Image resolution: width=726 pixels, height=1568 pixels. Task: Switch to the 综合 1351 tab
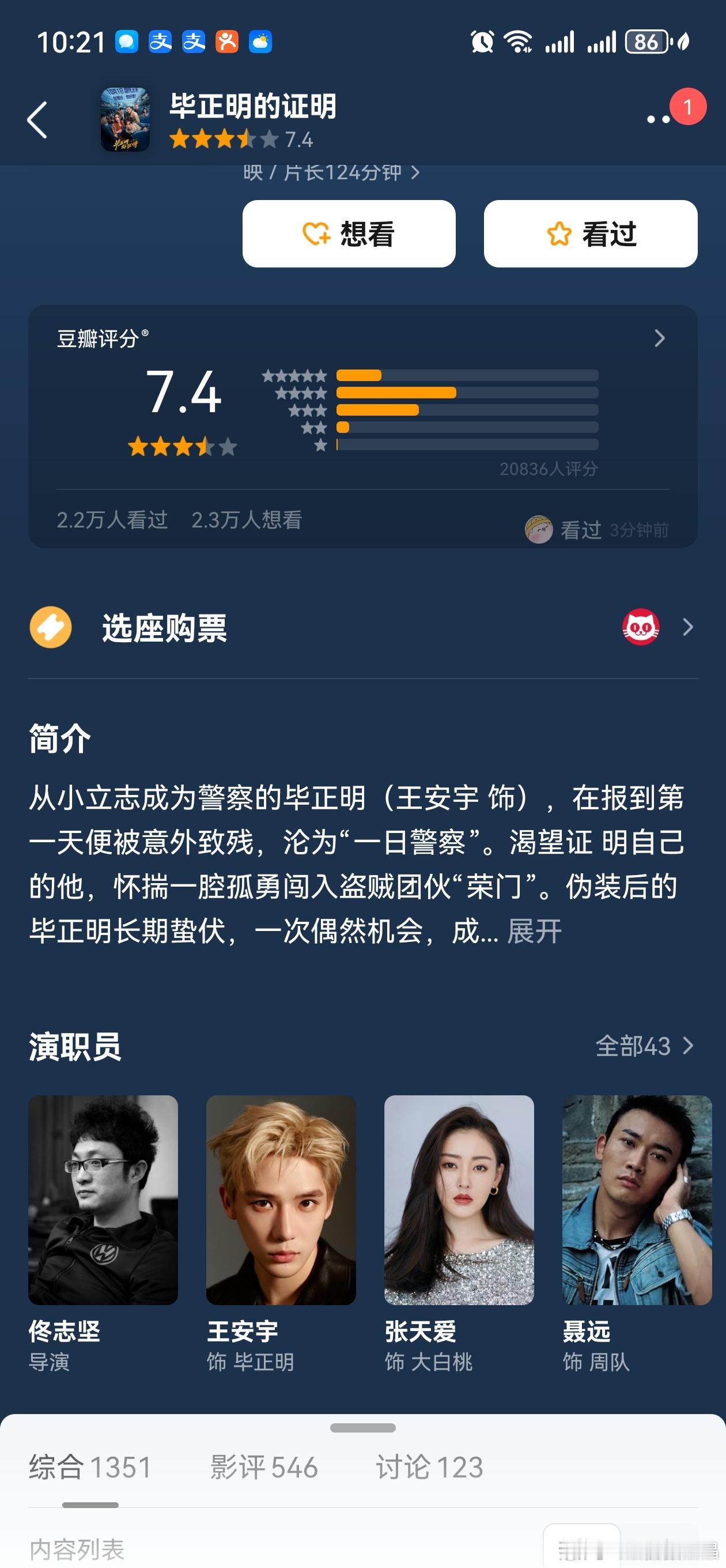pos(90,1467)
